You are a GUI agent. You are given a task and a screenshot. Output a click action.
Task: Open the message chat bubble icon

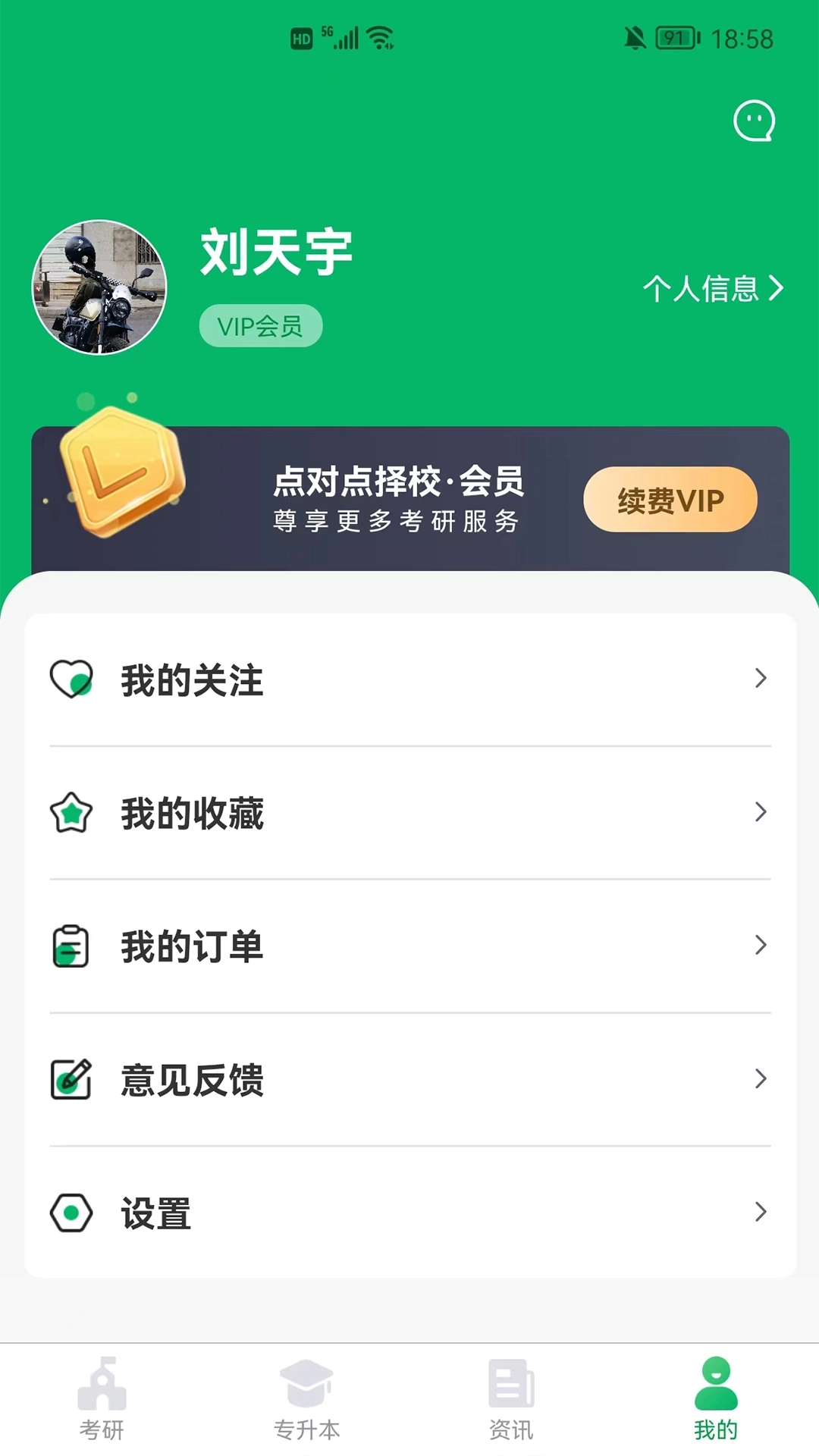[x=753, y=120]
